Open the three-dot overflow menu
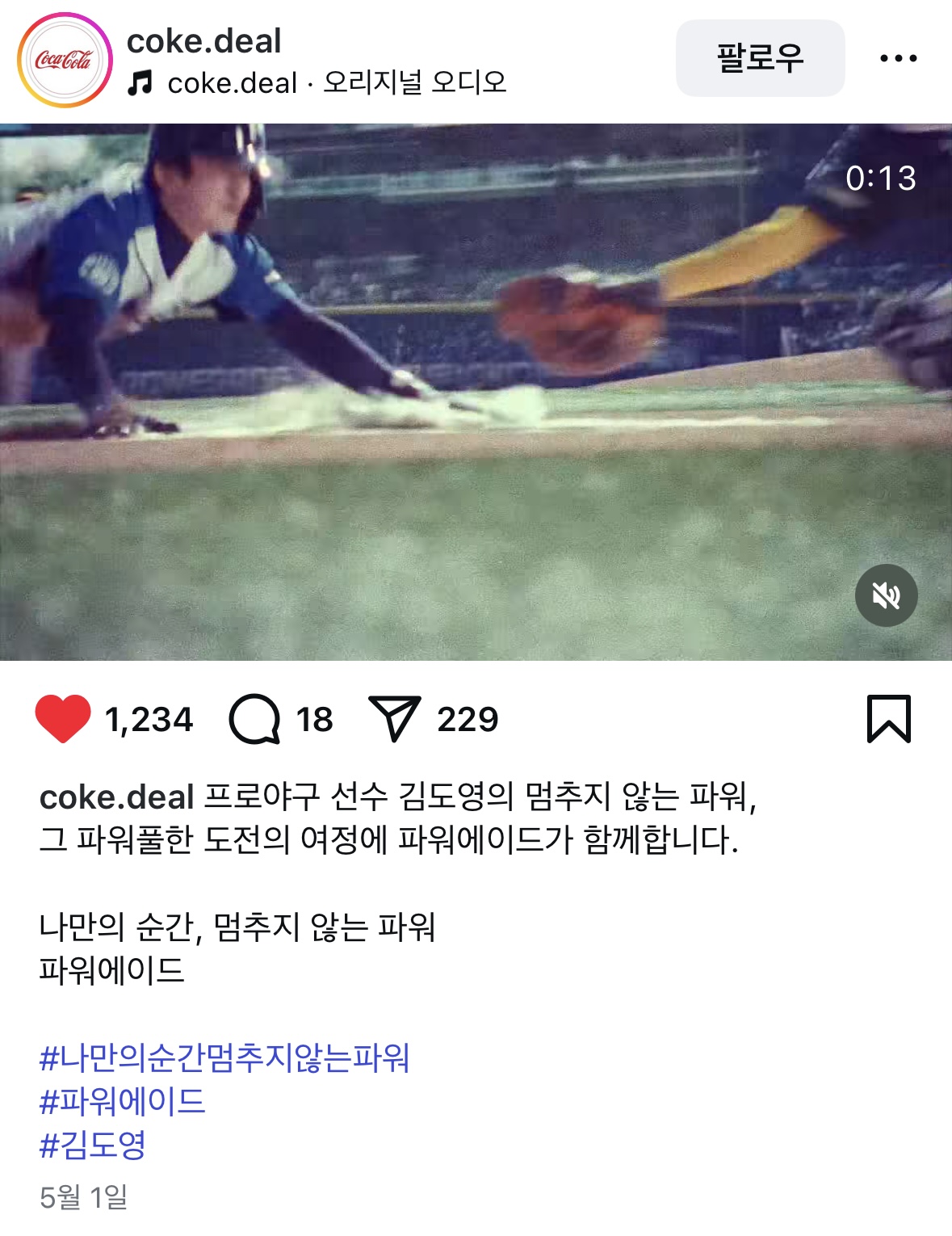The image size is (952, 1236). [898, 58]
